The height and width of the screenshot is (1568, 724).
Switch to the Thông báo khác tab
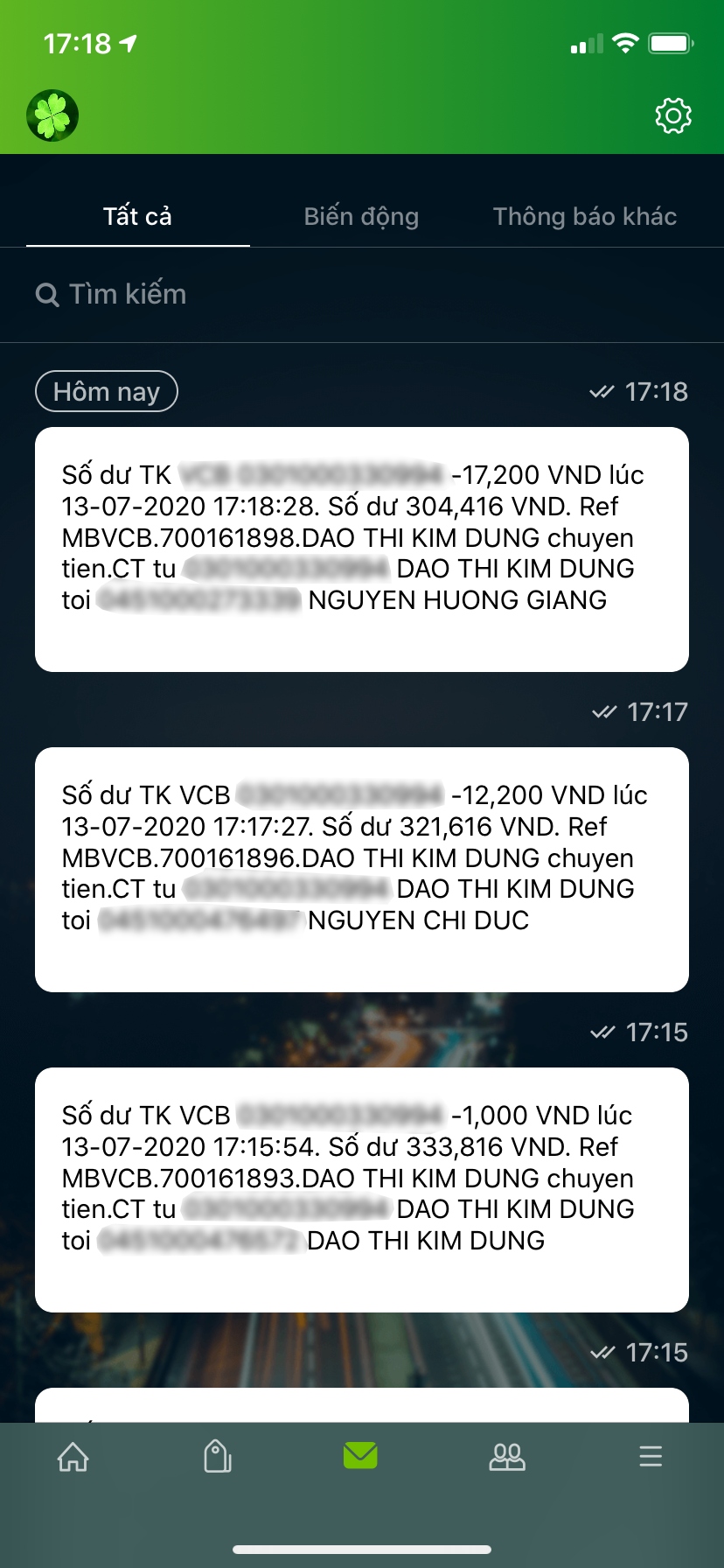coord(586,216)
